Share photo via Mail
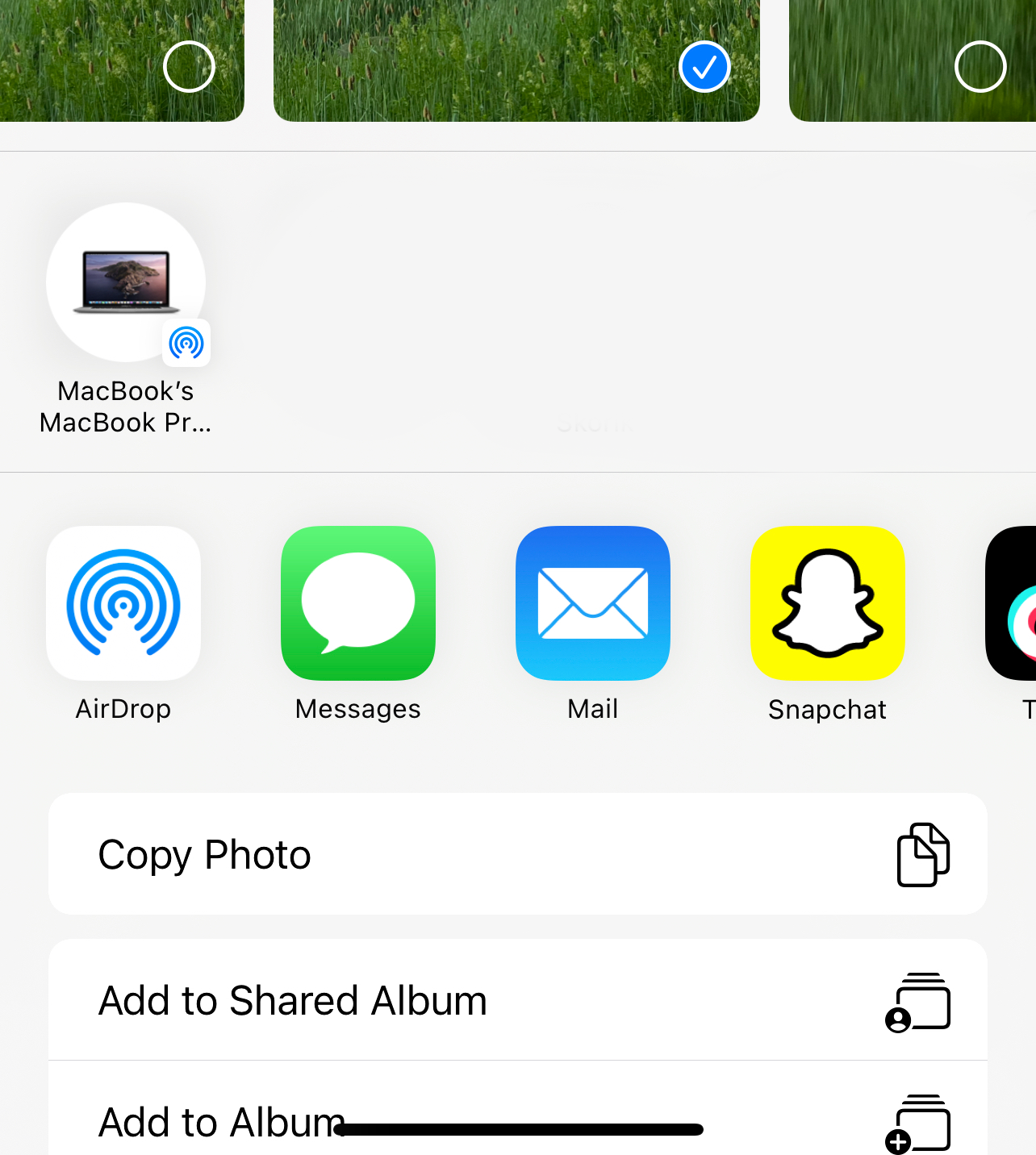 [593, 604]
